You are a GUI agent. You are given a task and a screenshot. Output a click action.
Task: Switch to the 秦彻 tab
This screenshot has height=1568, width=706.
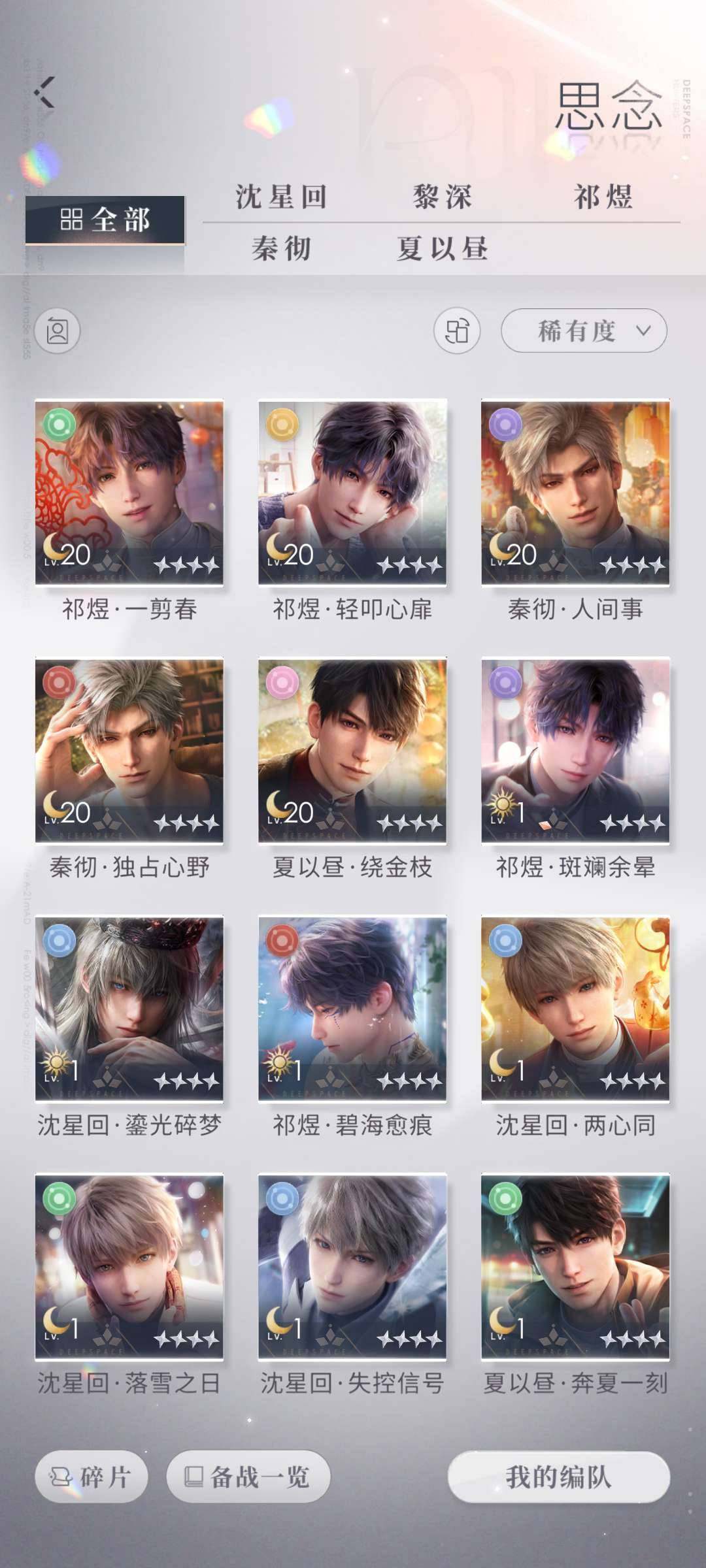(x=281, y=249)
